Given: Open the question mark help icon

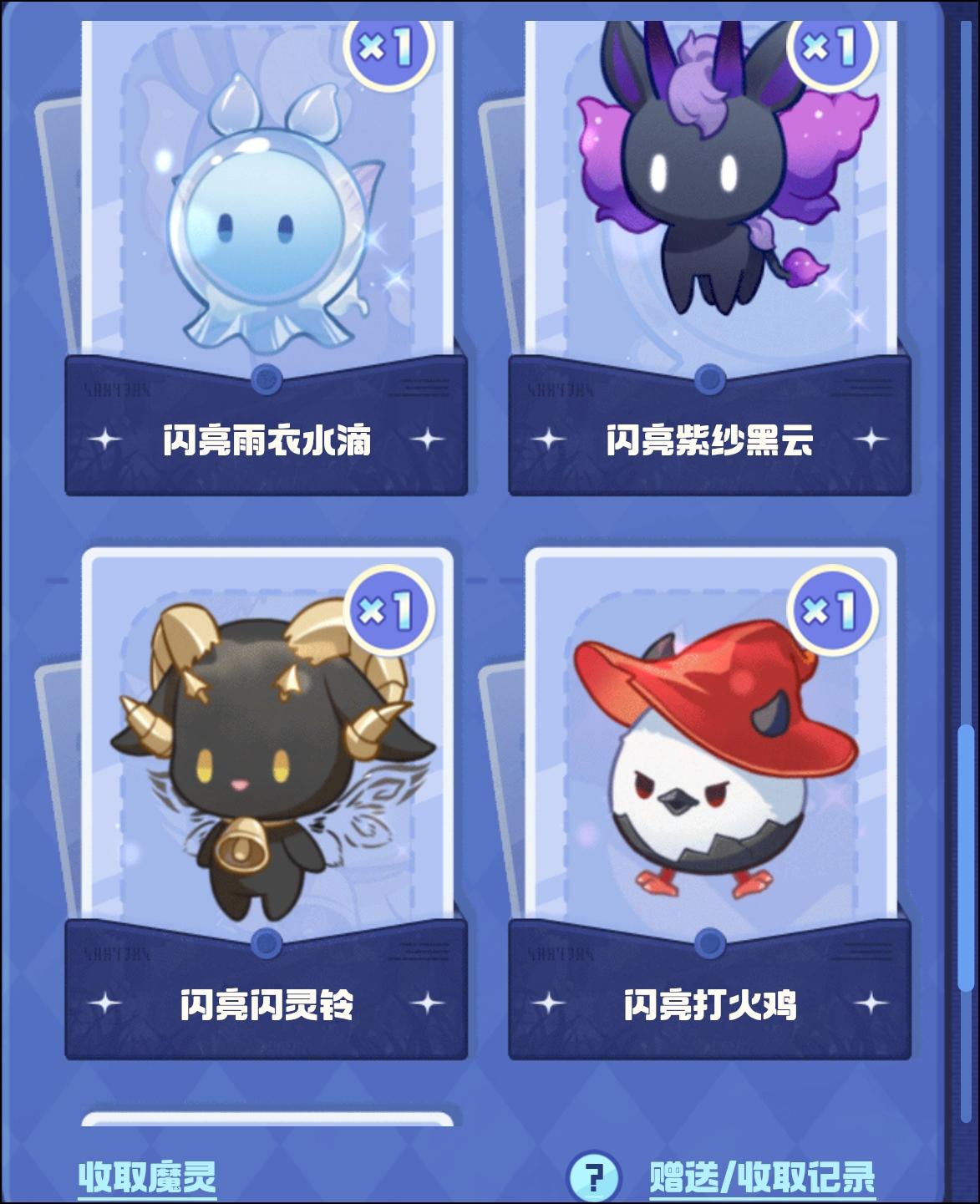Looking at the screenshot, I should (593, 1177).
